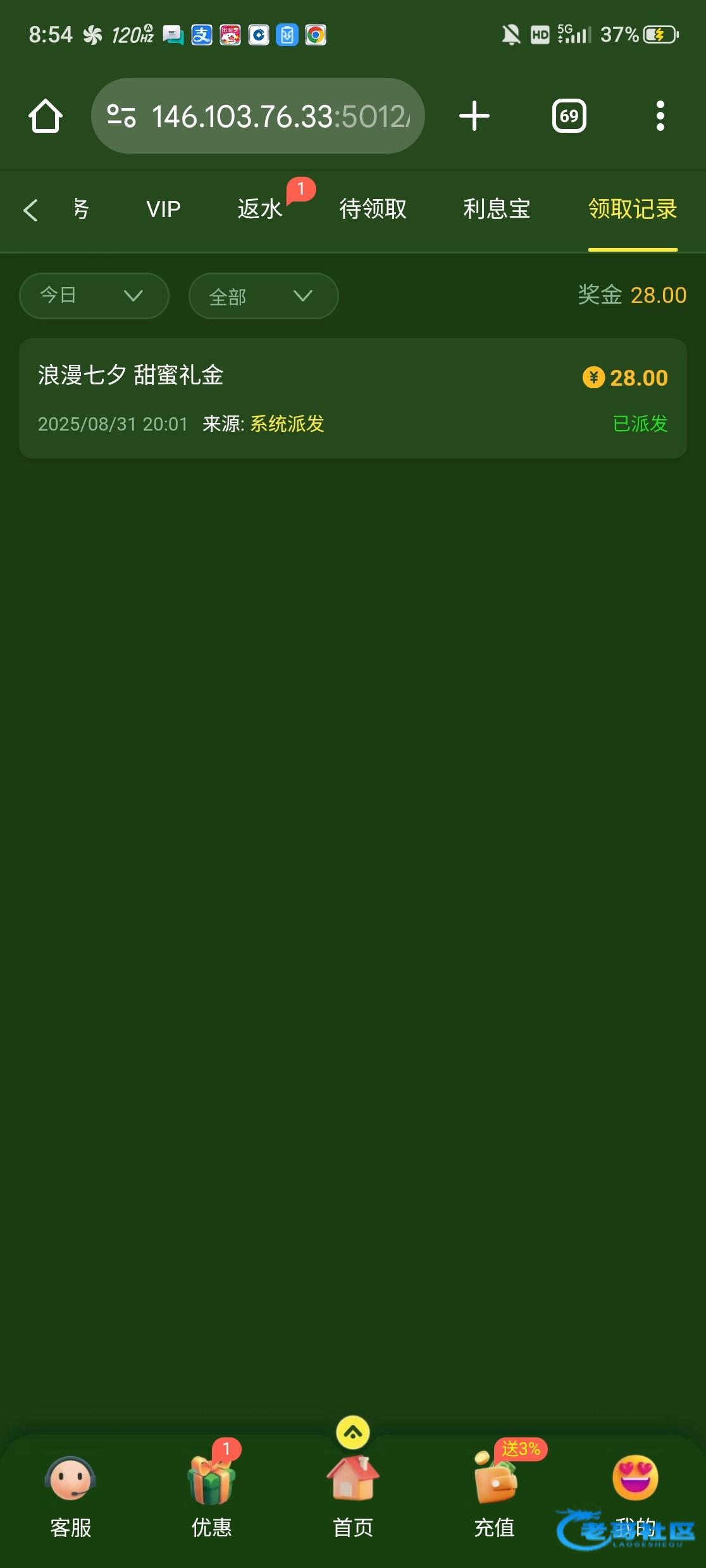
Task: Switch to the 待领取 tab
Action: pyautogui.click(x=373, y=209)
